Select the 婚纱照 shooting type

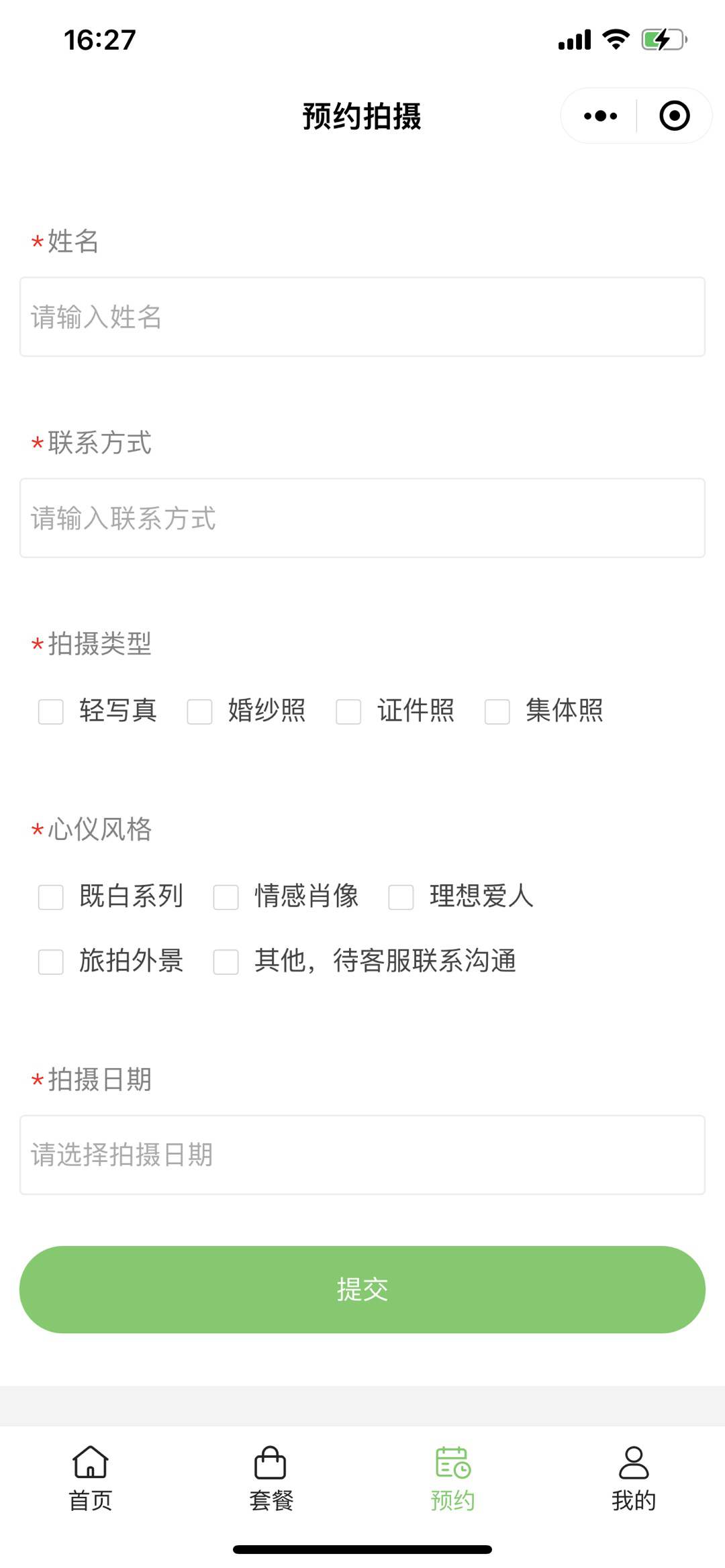tap(200, 711)
